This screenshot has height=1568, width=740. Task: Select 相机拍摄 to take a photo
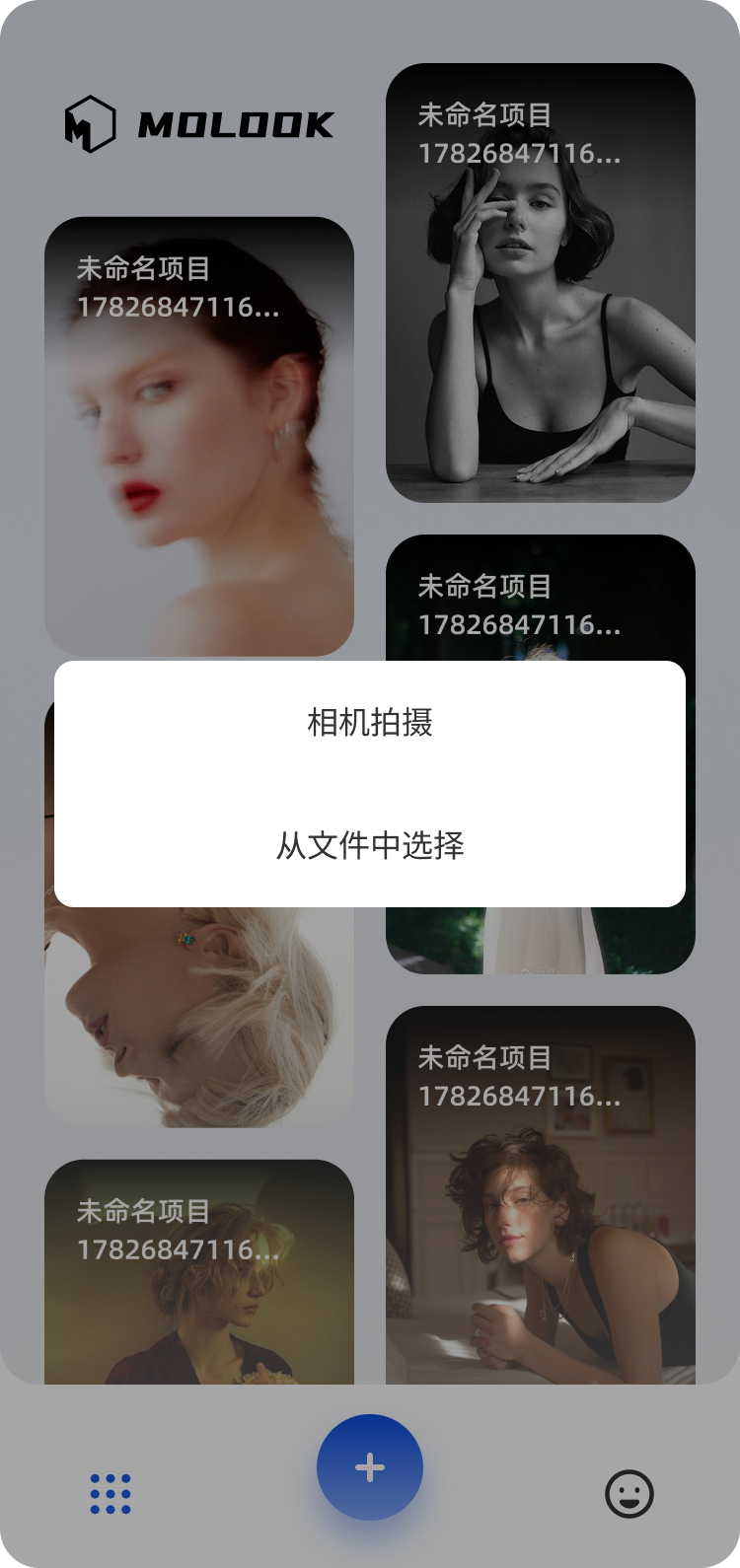(370, 723)
